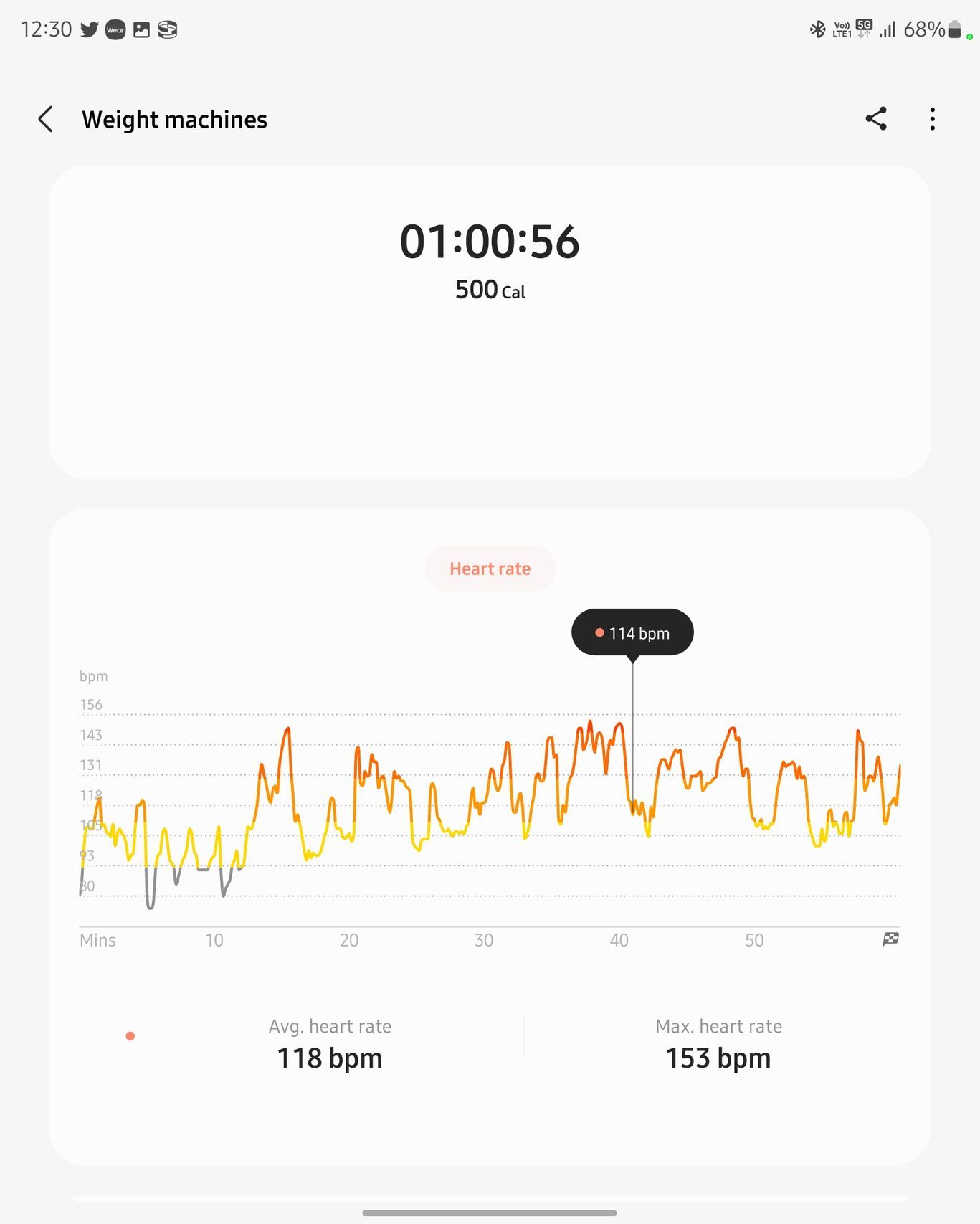Open the three-dot overflow menu

931,119
